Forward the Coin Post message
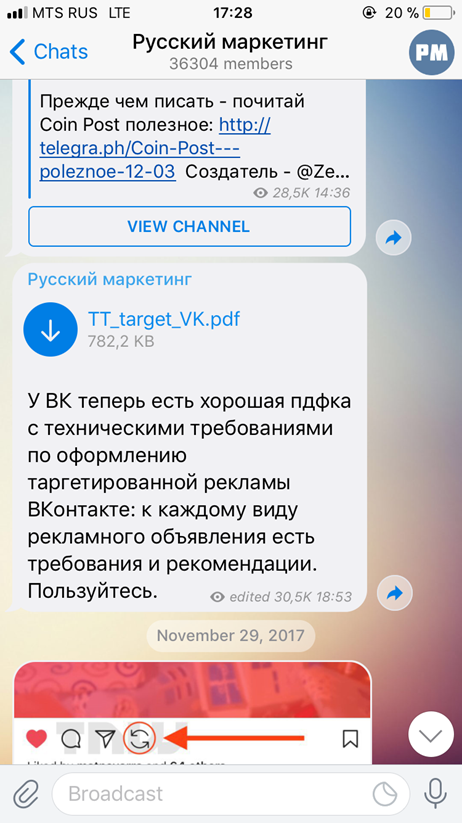 tap(394, 238)
